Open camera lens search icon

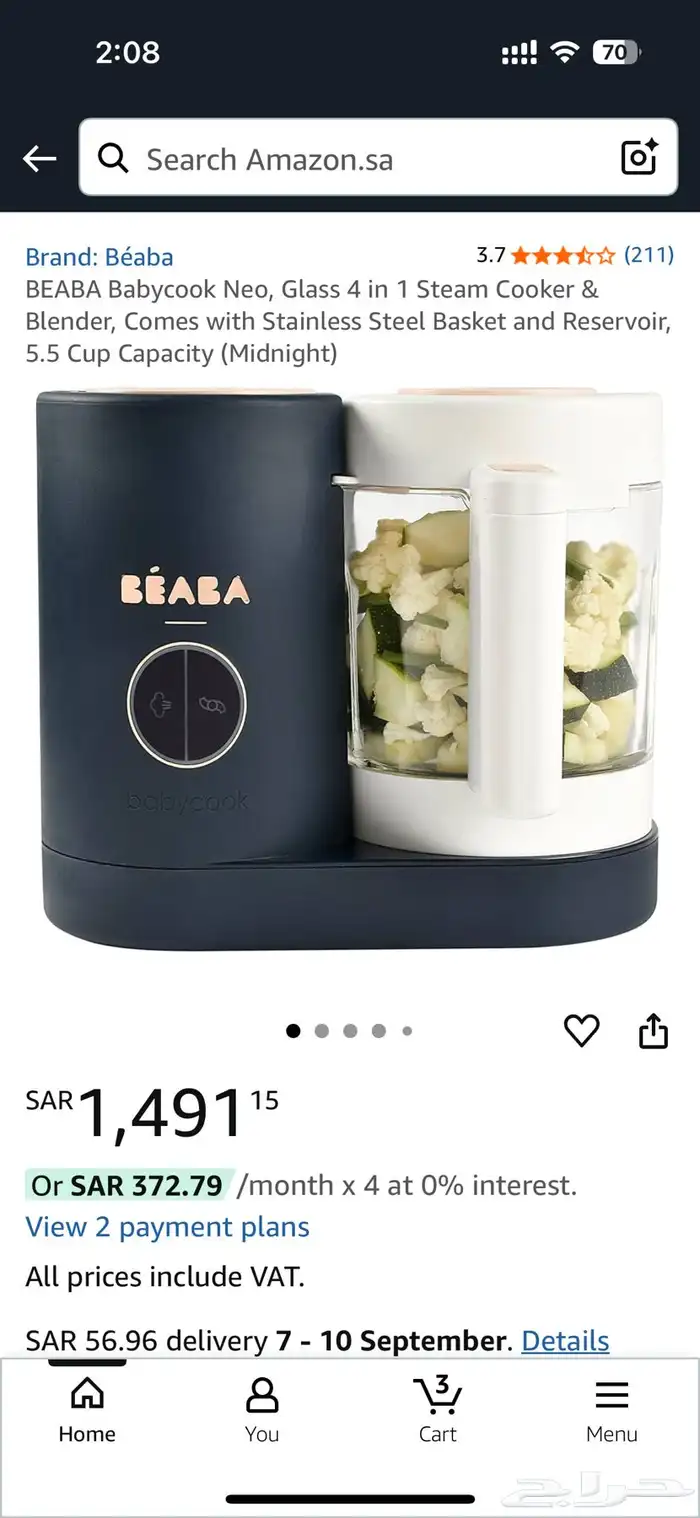click(639, 158)
